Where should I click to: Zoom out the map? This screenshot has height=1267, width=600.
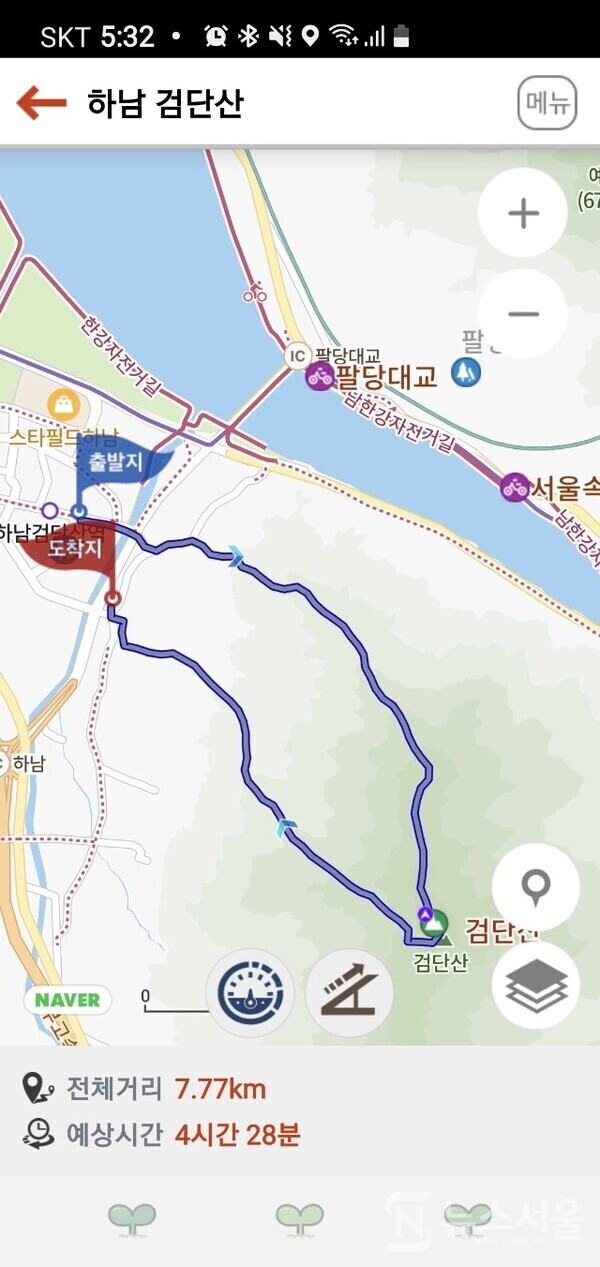tap(523, 314)
